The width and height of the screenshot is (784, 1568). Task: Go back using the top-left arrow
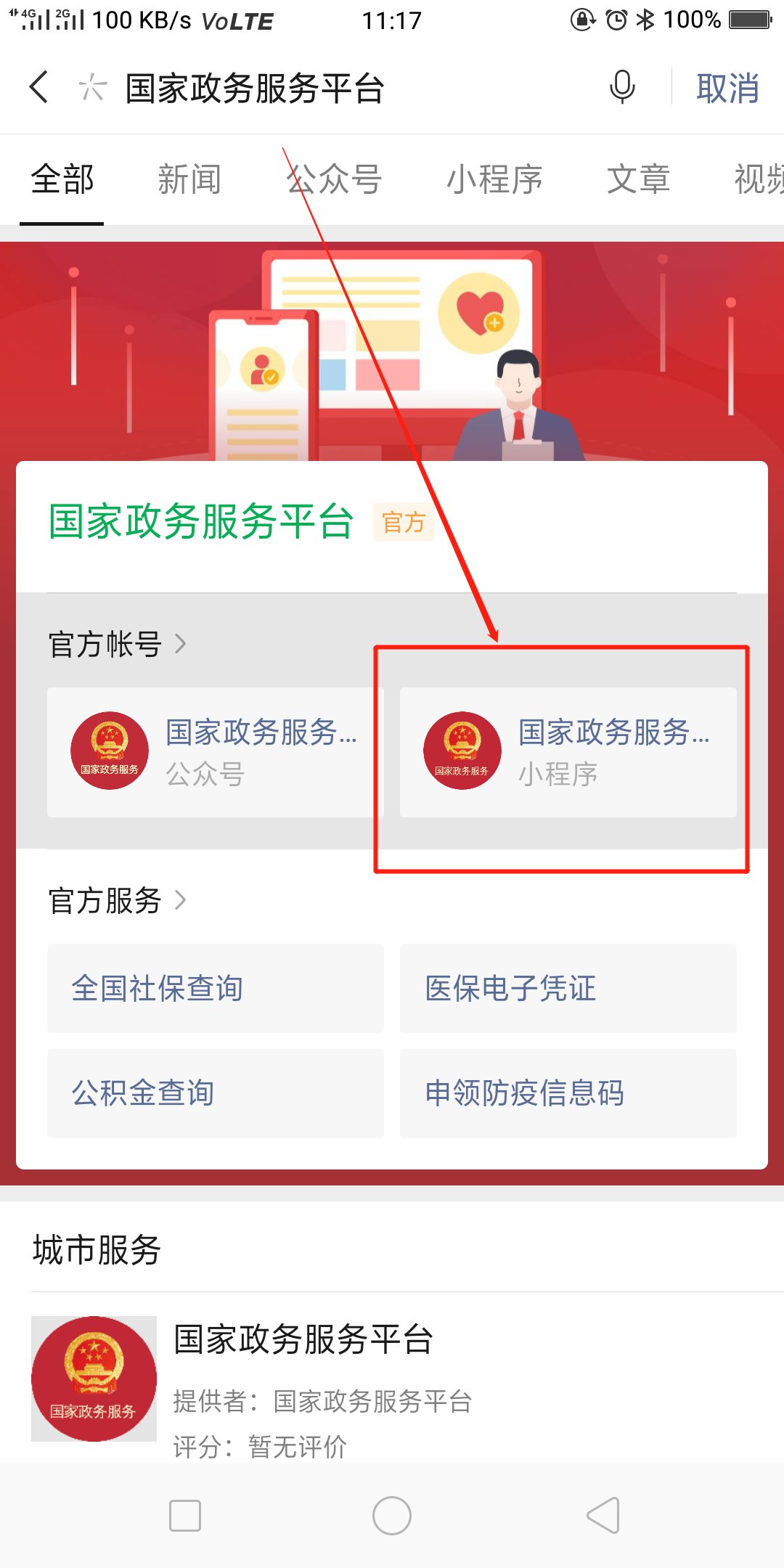(39, 88)
